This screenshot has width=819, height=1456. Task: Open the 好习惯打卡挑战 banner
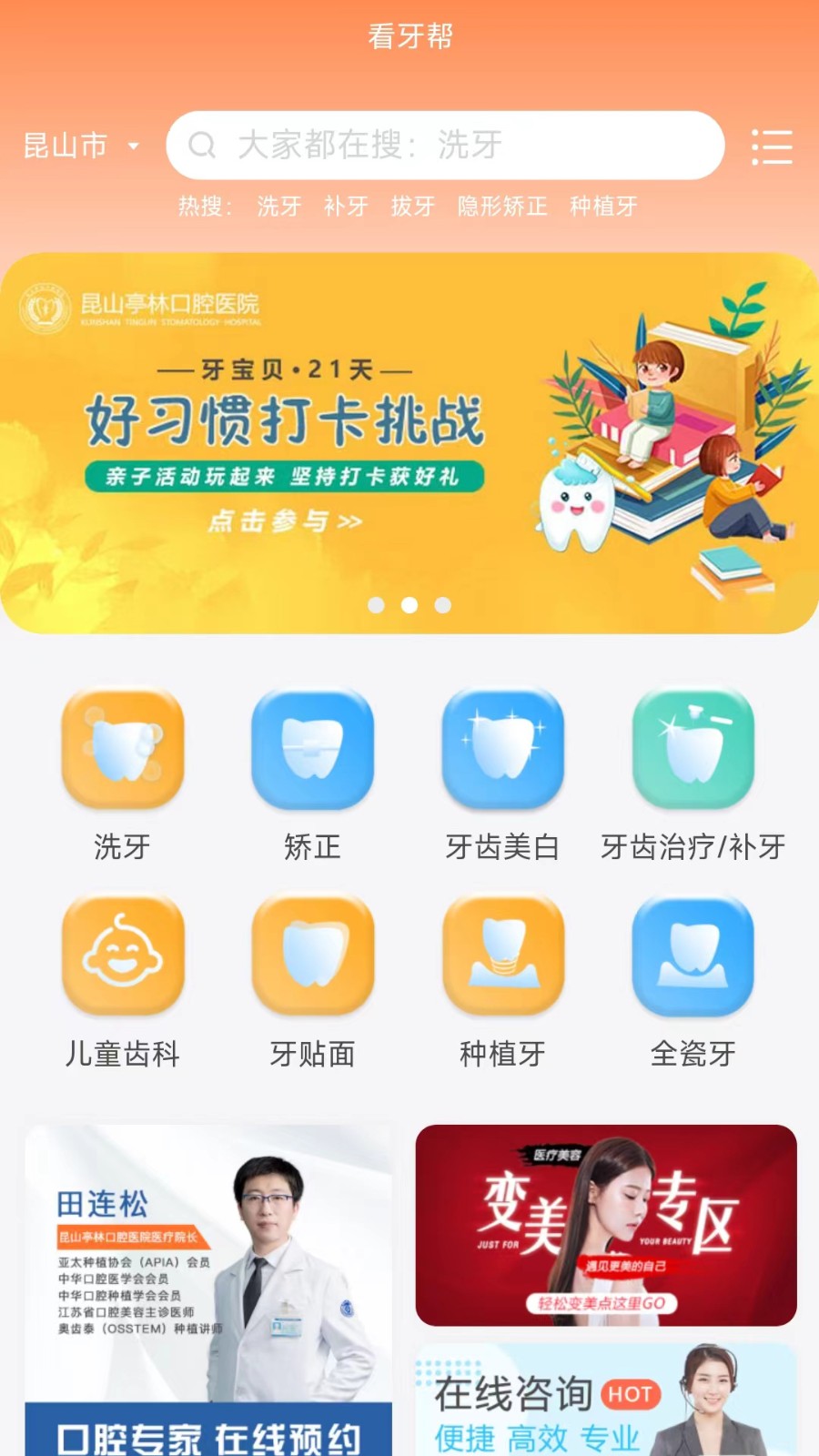409,441
